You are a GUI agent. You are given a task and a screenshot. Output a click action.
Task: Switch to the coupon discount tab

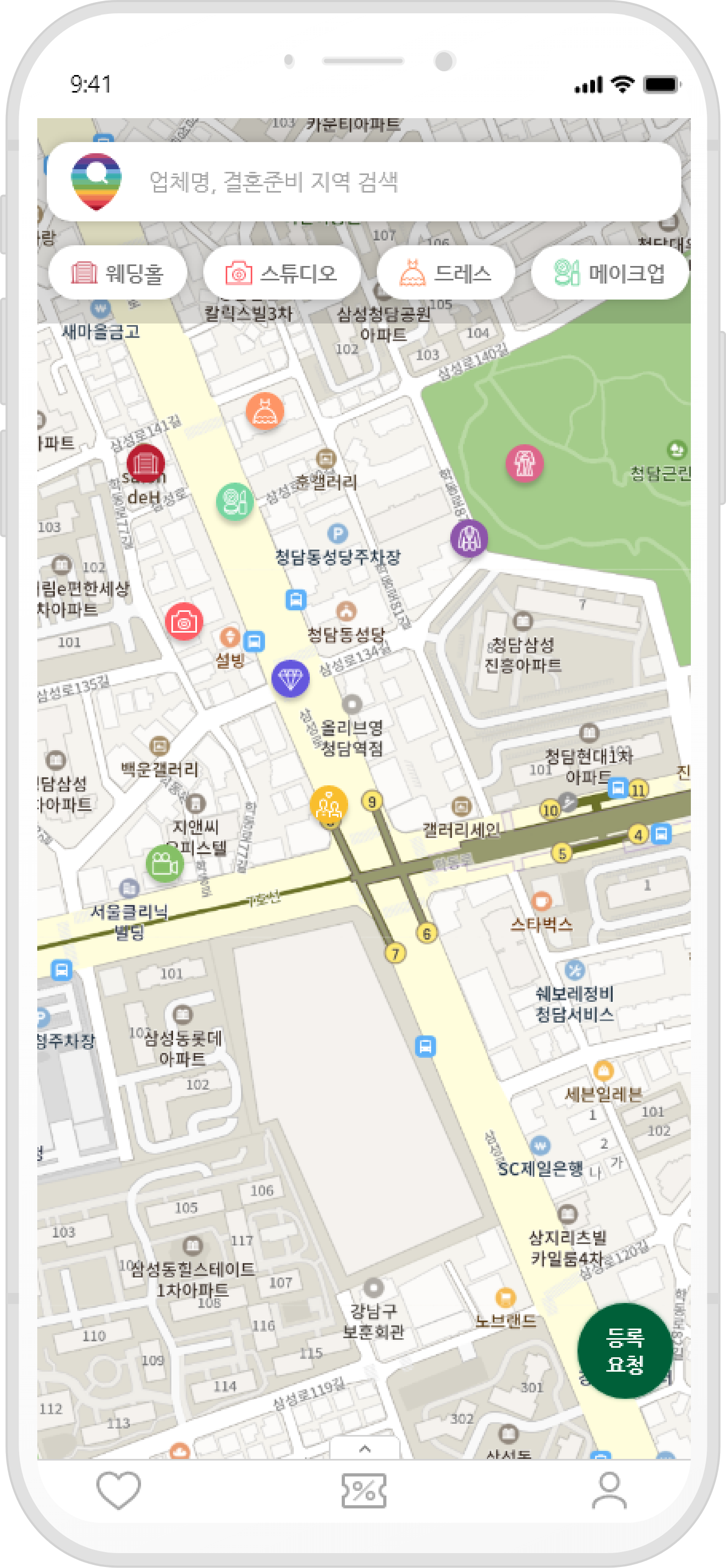click(364, 1490)
